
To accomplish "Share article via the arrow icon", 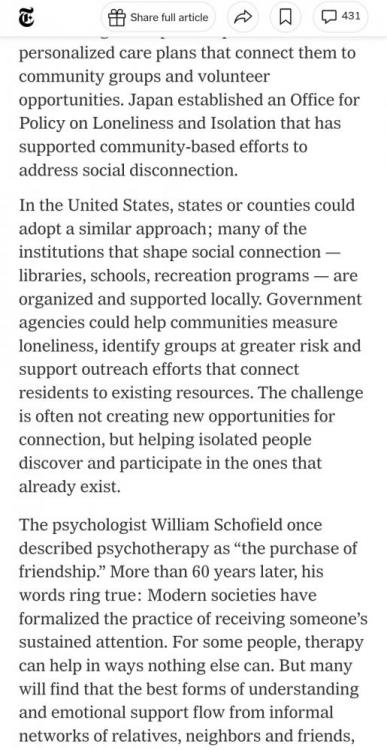I will pos(243,17).
